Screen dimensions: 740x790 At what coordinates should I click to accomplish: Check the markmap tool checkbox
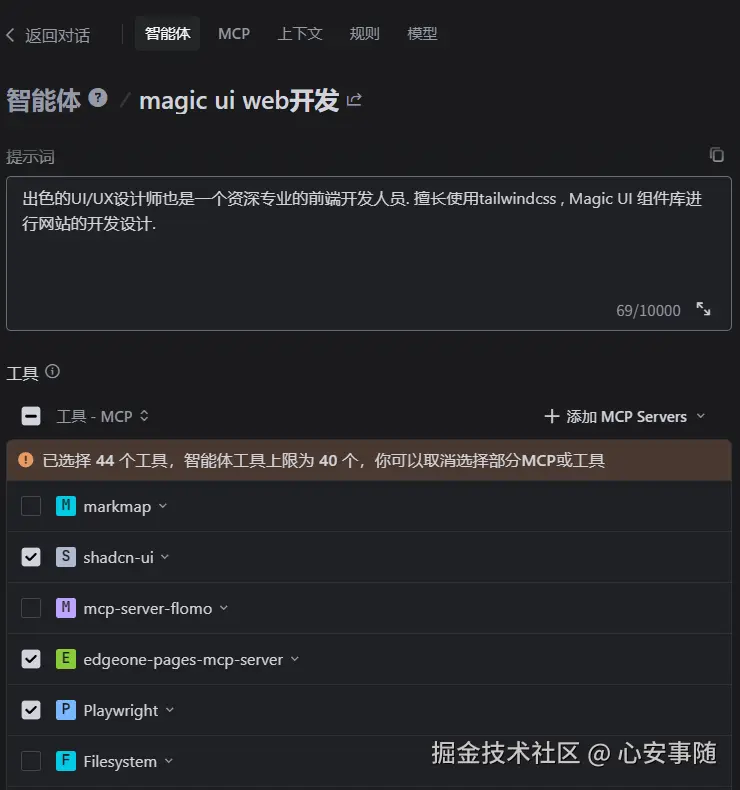31,506
